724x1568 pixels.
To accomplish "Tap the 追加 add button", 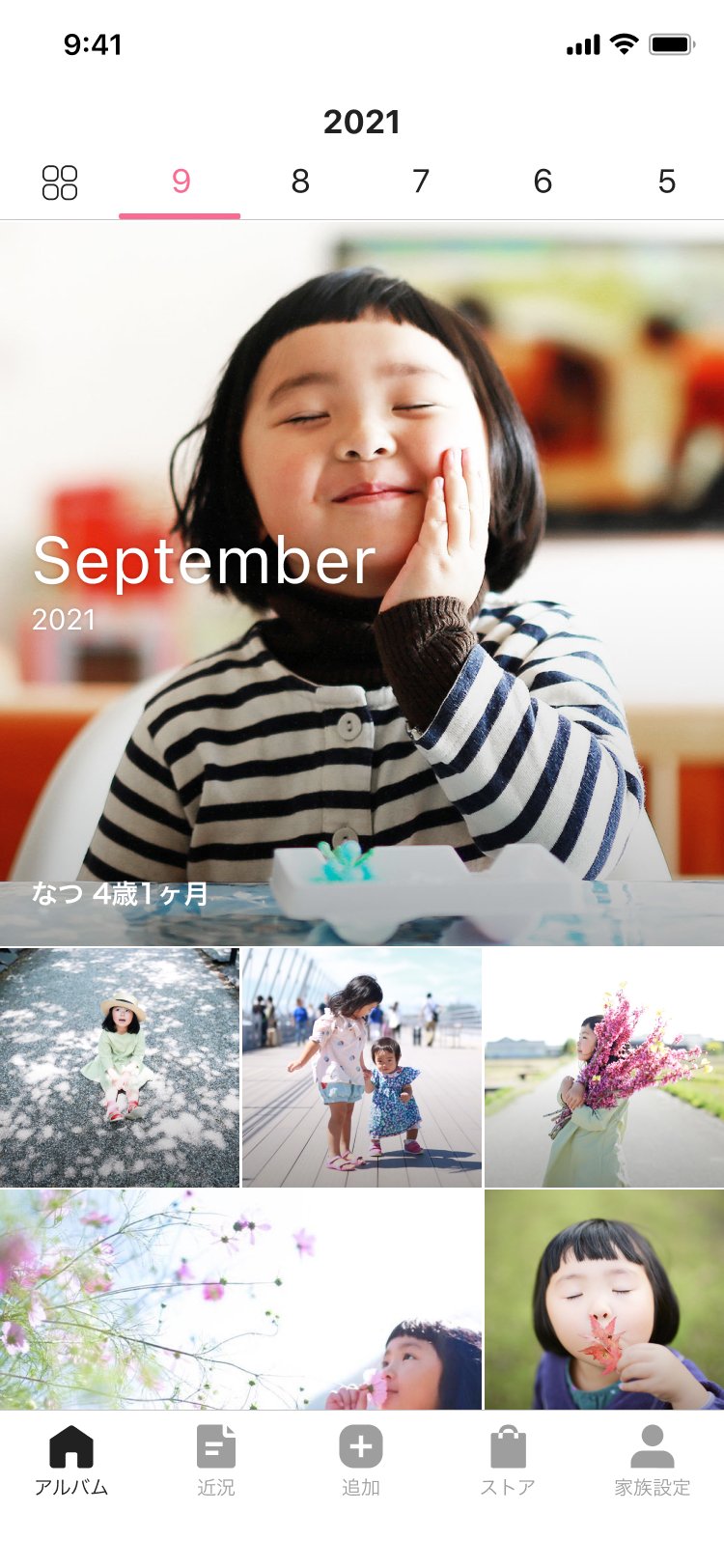I will point(361,1460).
